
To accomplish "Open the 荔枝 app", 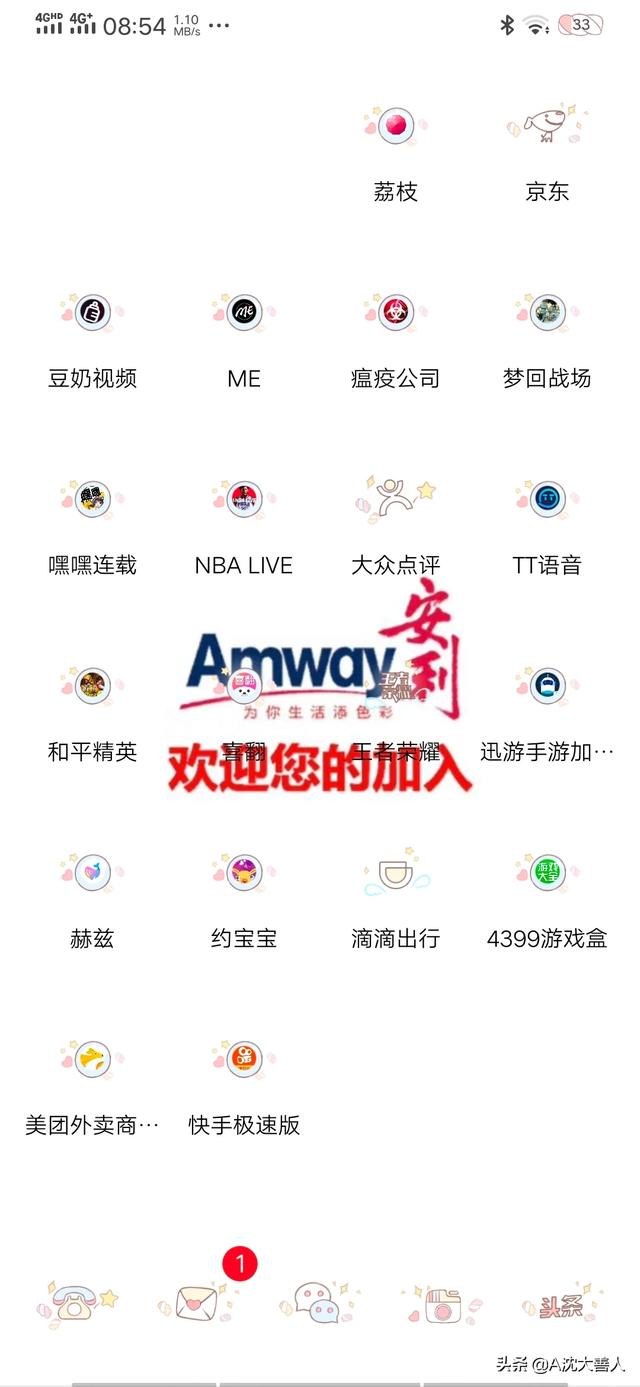I will 396,126.
